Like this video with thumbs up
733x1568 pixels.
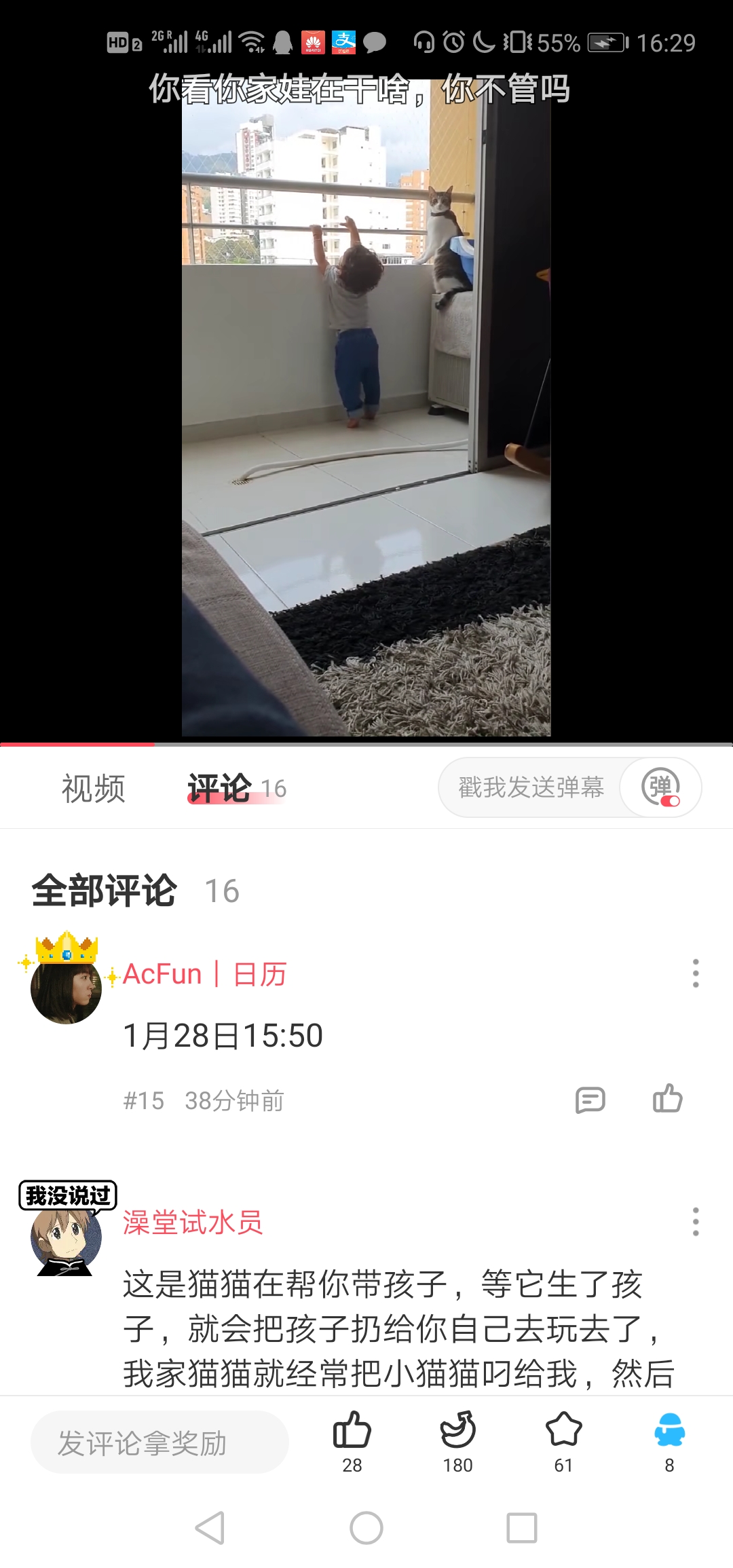[352, 1439]
